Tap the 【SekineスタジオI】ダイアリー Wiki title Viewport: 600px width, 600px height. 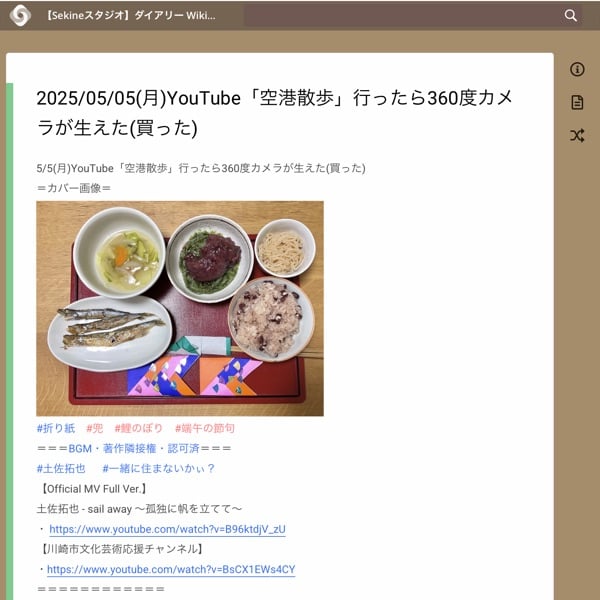130,15
